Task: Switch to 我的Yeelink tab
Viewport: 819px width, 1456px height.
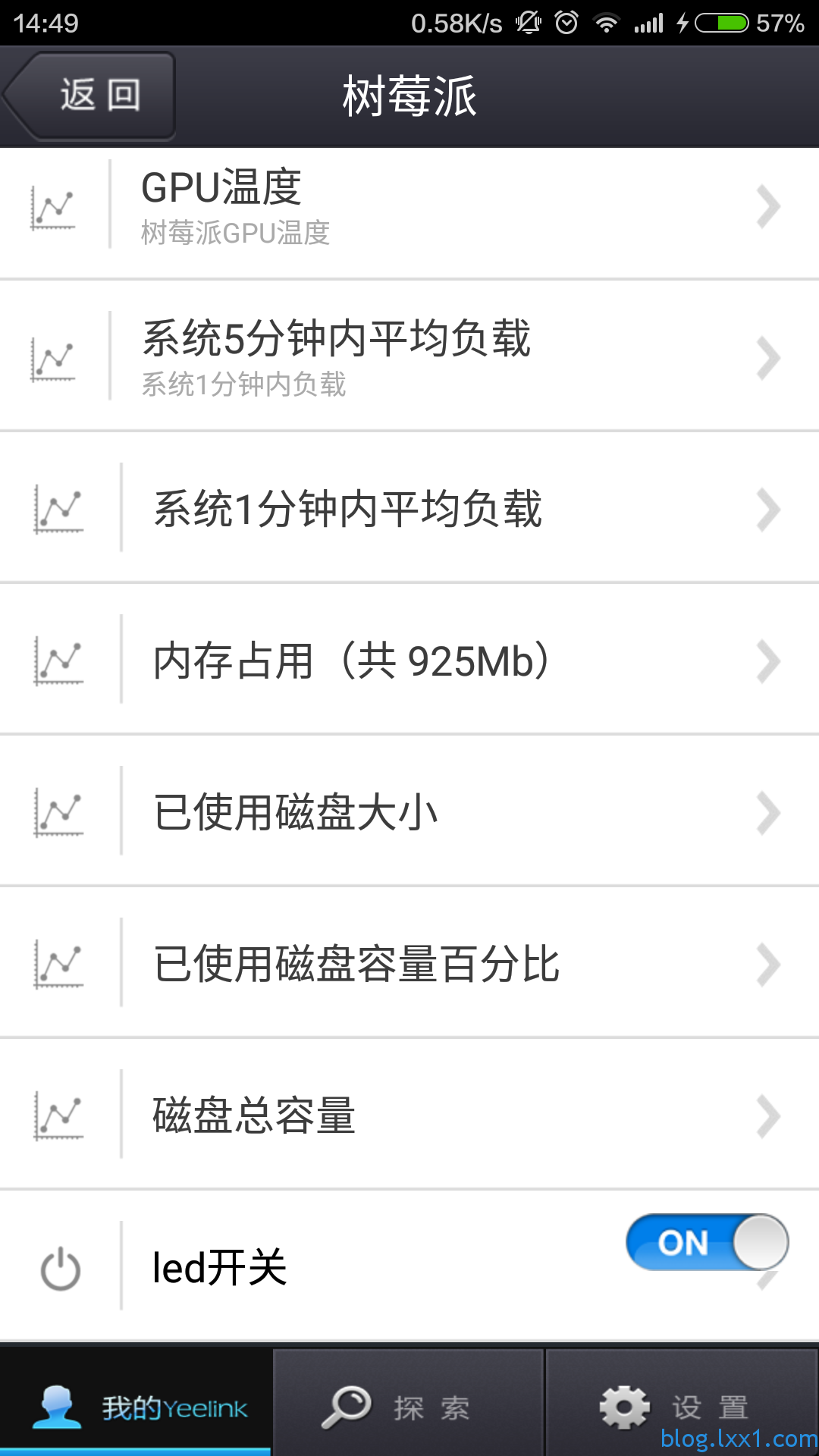Action: tap(136, 1403)
